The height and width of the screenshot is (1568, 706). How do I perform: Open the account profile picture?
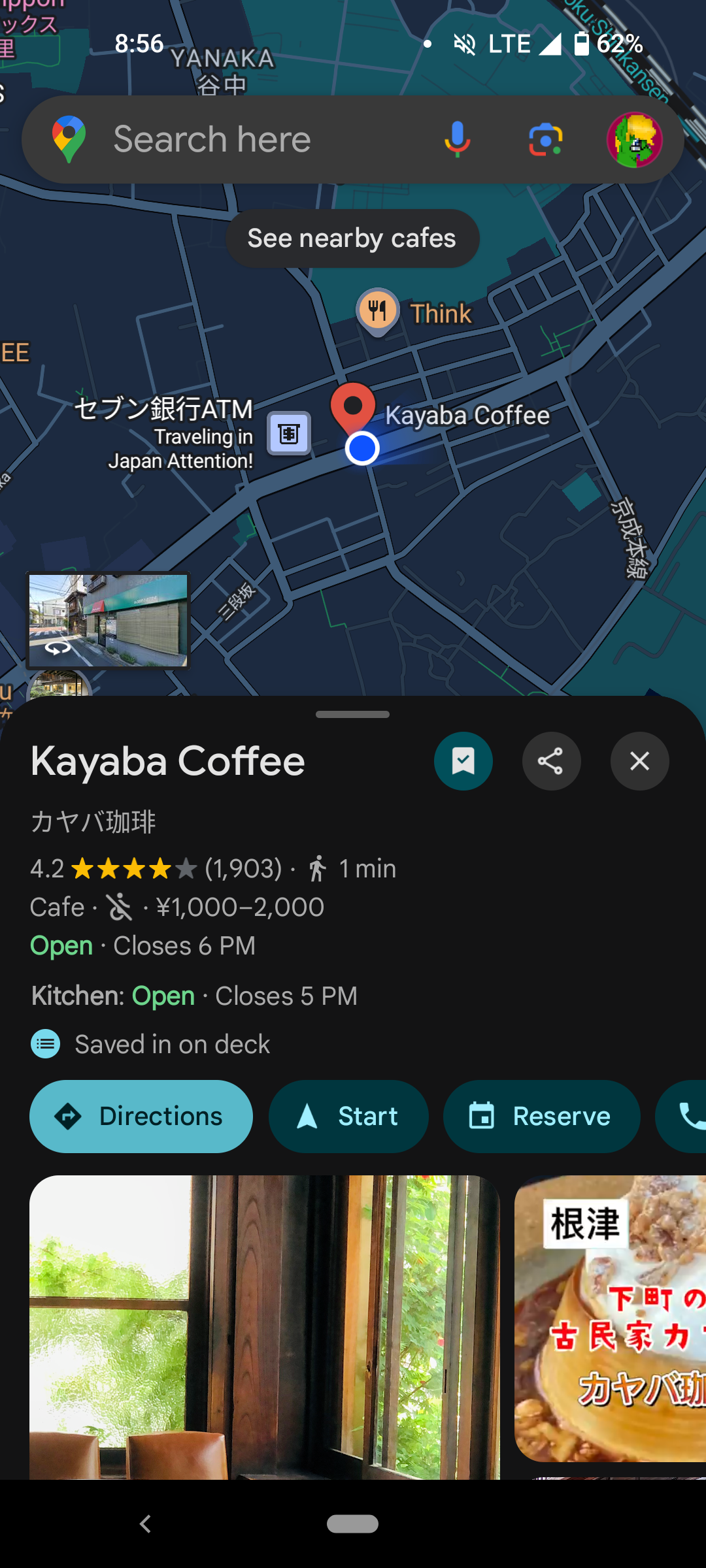[x=634, y=140]
